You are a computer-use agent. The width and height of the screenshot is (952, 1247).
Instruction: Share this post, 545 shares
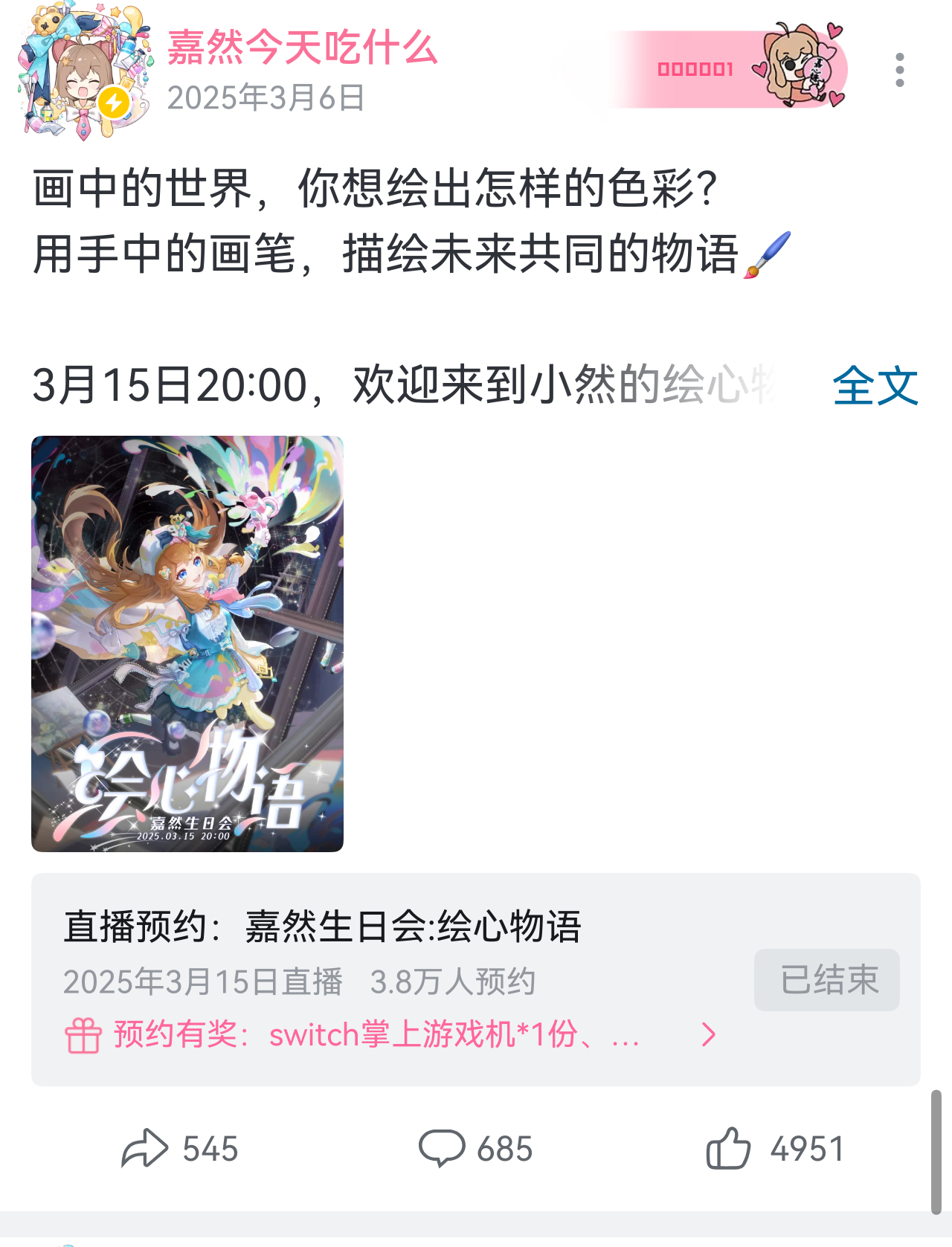point(179,1148)
